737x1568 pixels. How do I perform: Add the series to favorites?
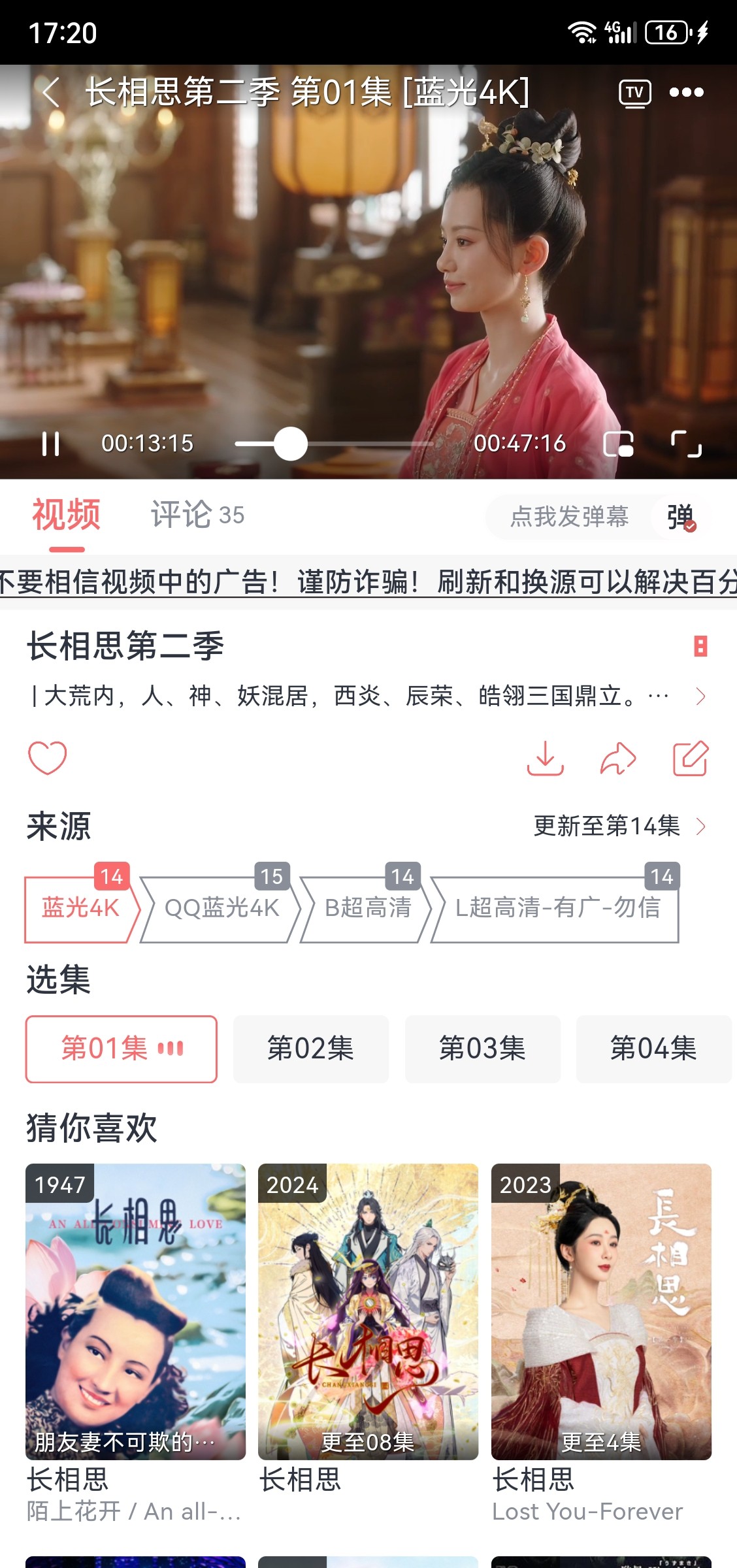pyautogui.click(x=48, y=758)
